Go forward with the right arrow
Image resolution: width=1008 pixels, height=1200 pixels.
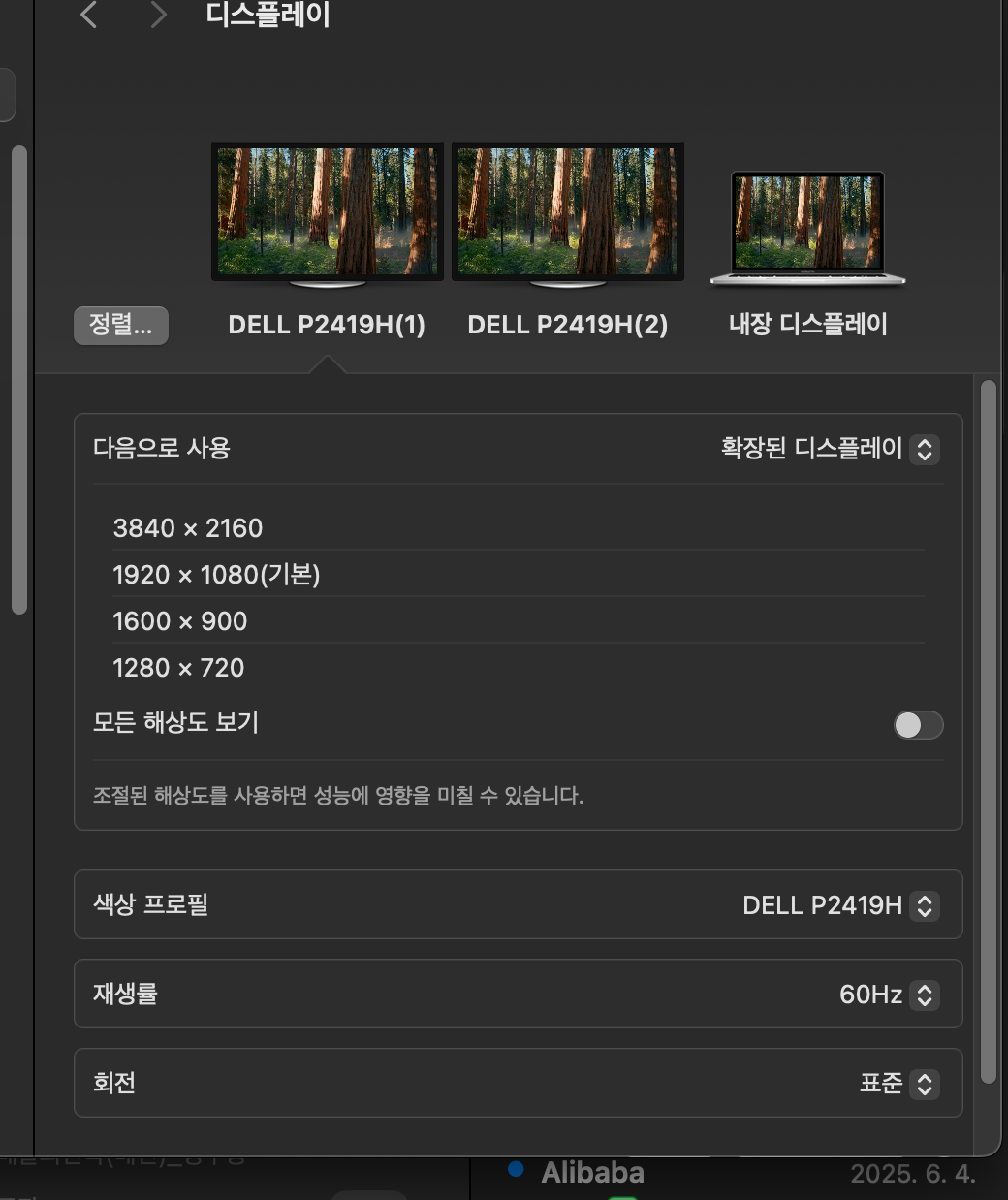click(x=158, y=15)
